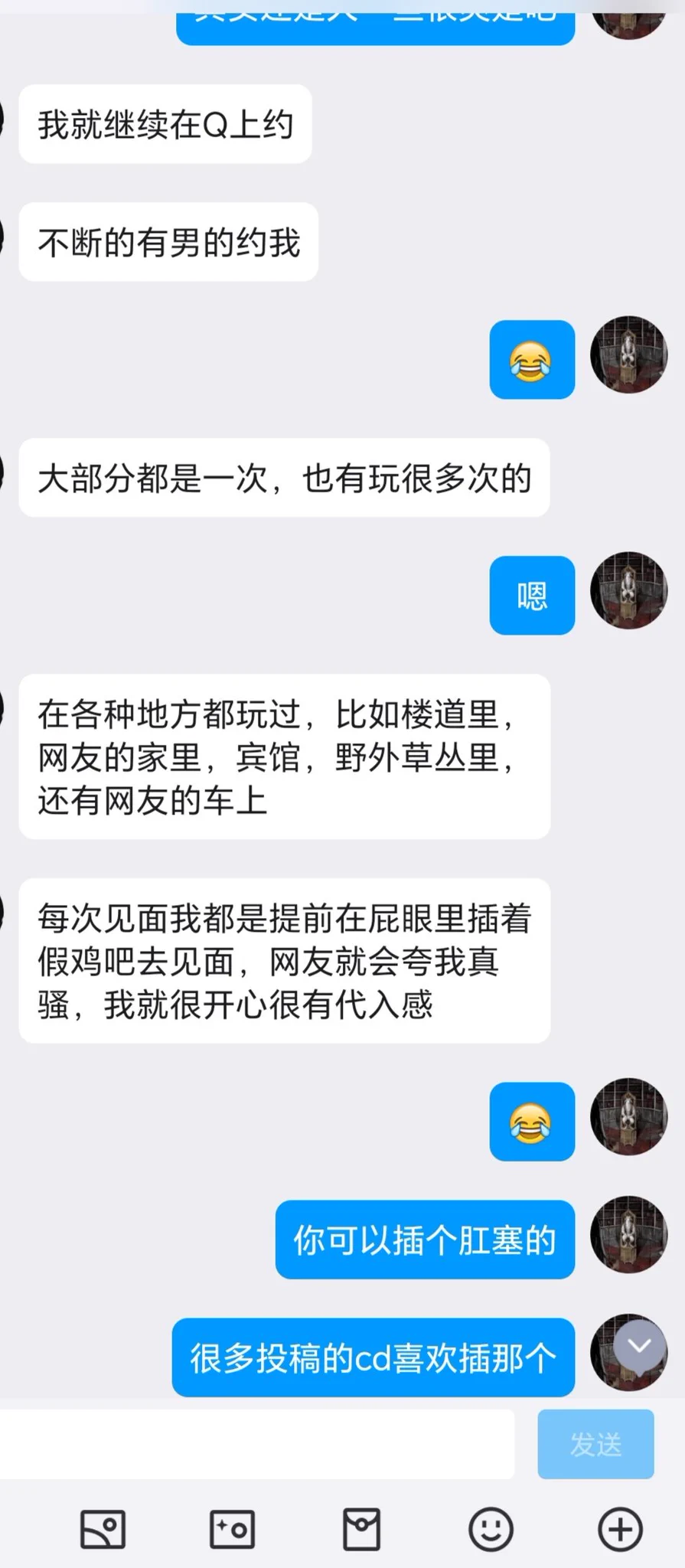Open the photo gallery picker icon
This screenshot has width=685, height=1568.
click(x=103, y=1530)
